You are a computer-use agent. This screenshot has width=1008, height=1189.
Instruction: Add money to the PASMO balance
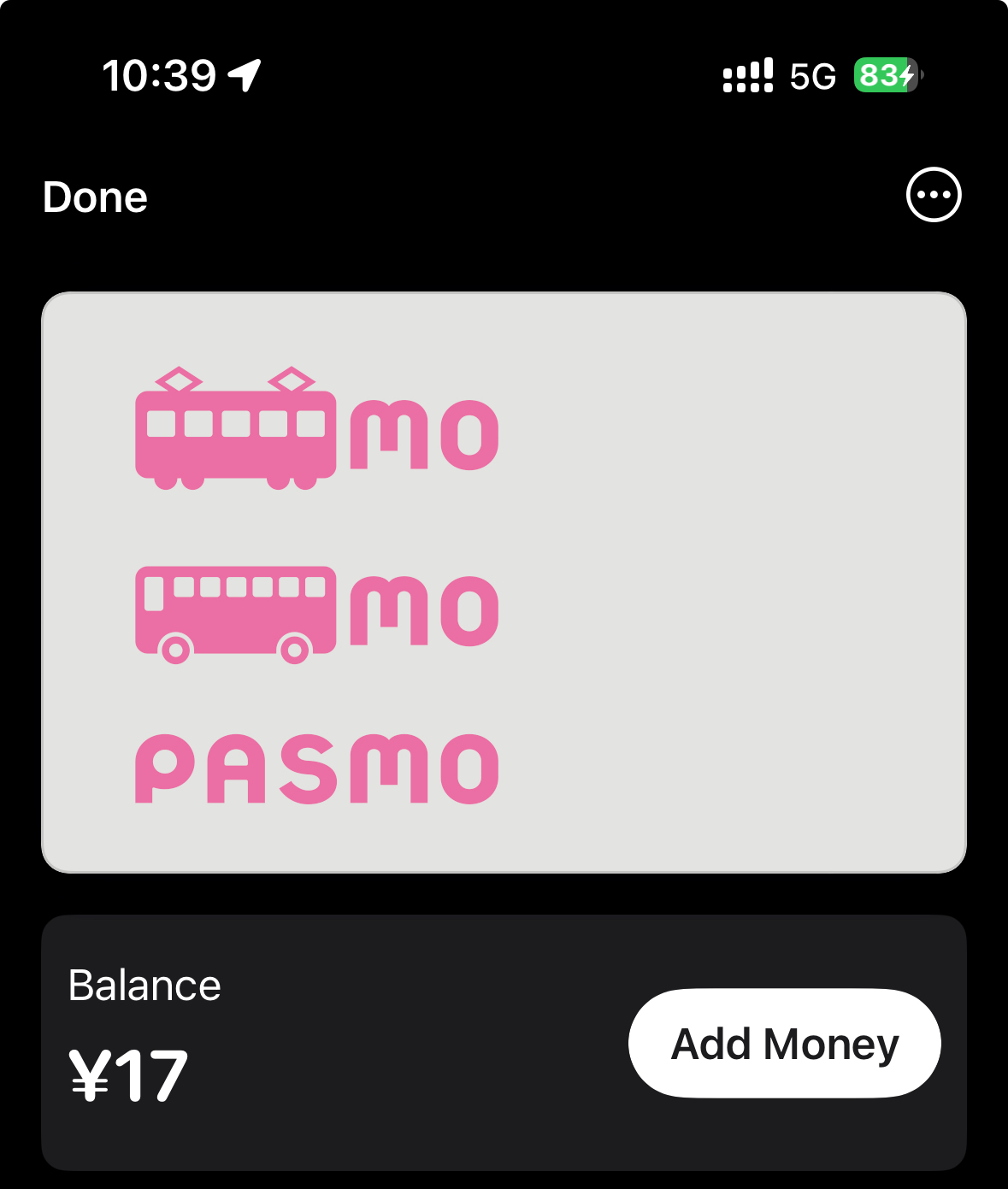(784, 1044)
